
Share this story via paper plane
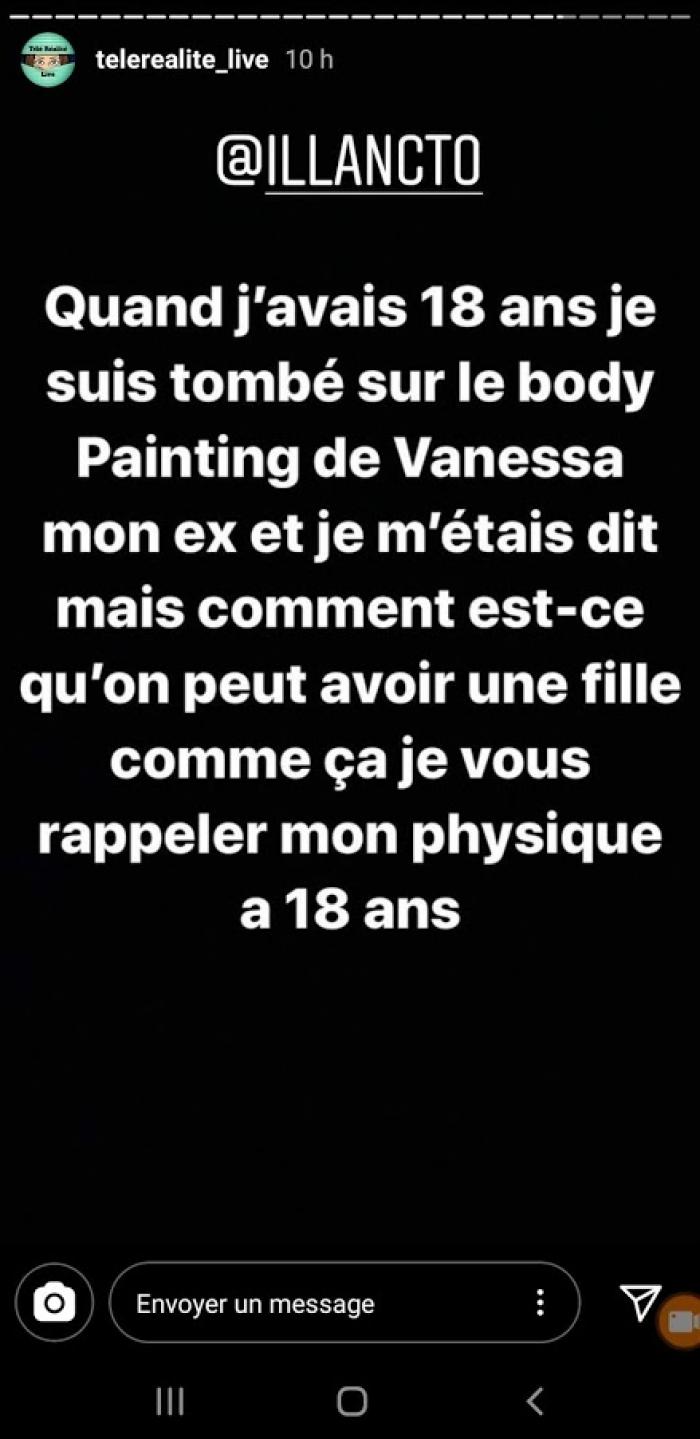tap(640, 1301)
